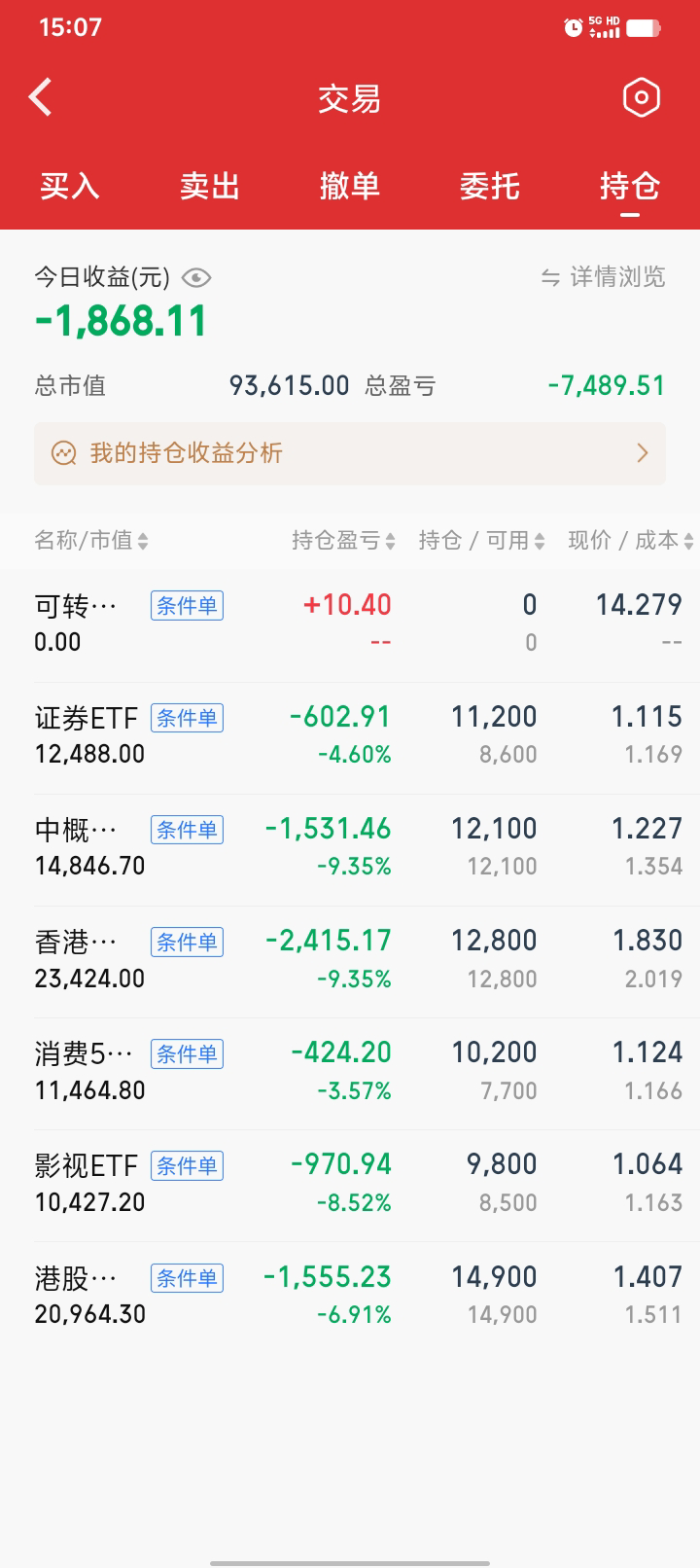
Task: Open the 证券ETF holding row
Action: pos(350,735)
